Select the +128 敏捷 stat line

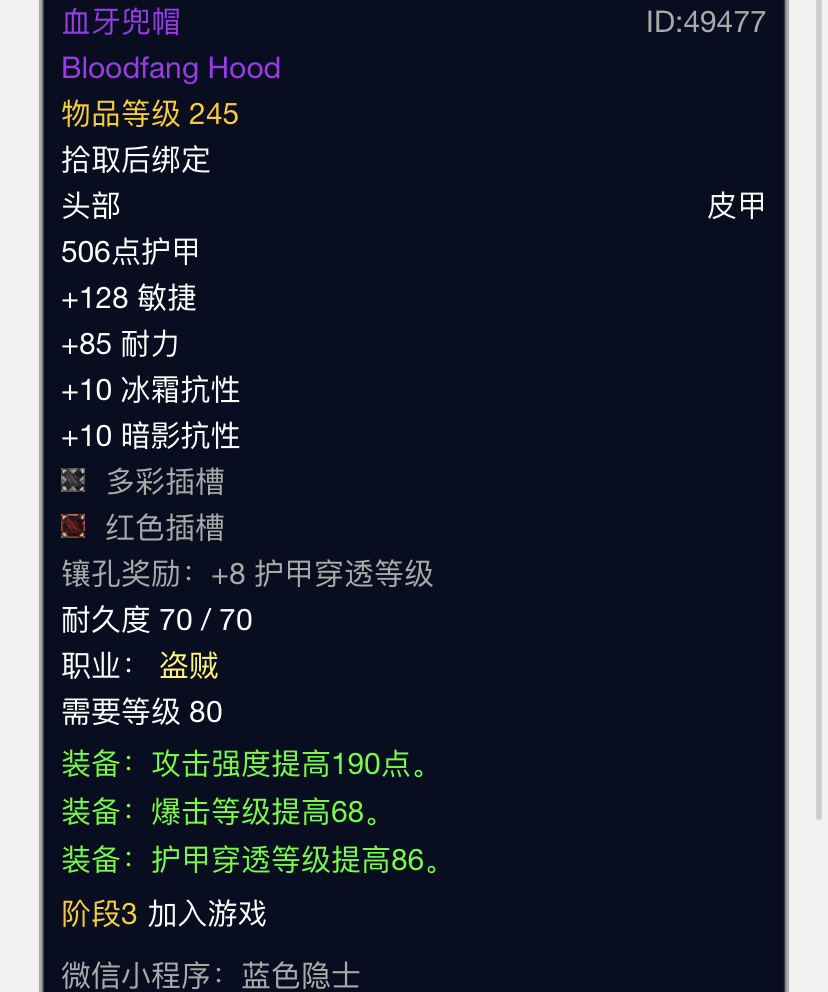128,298
